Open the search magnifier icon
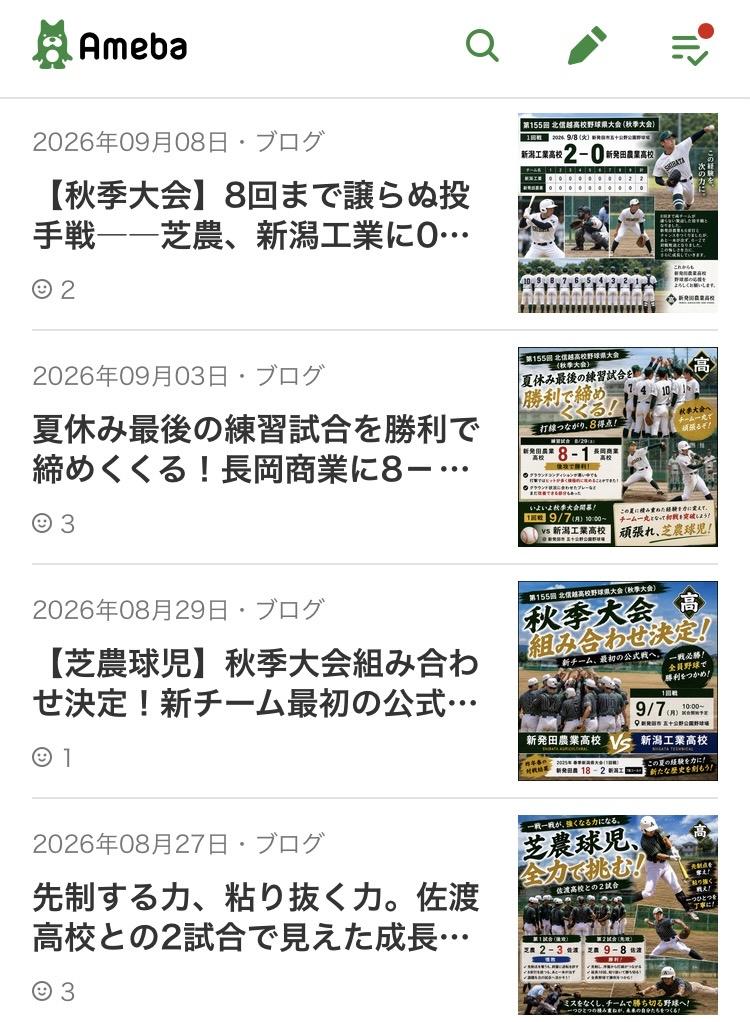 tap(483, 46)
